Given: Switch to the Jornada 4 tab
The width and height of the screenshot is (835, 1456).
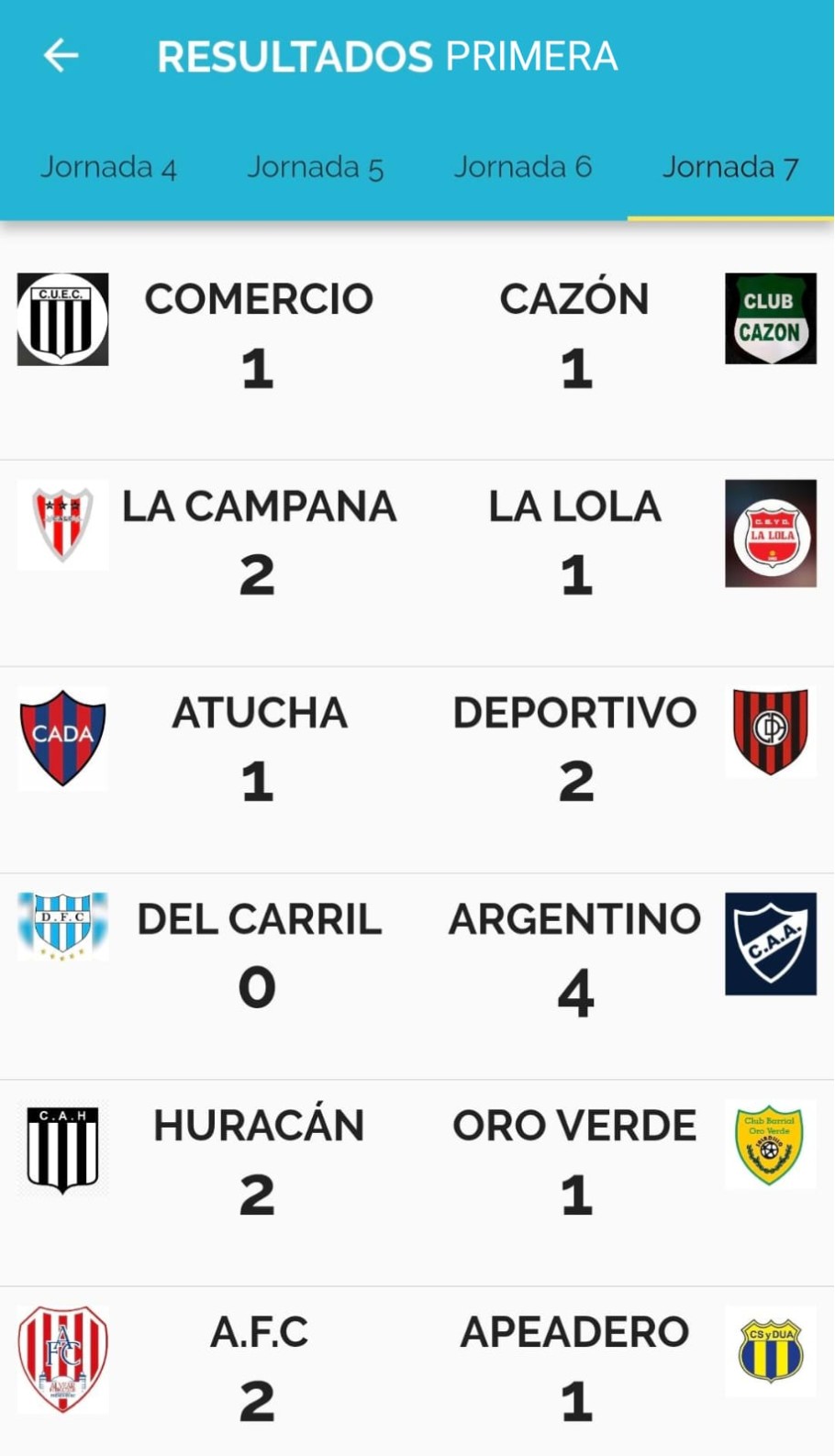Looking at the screenshot, I should pos(108,167).
